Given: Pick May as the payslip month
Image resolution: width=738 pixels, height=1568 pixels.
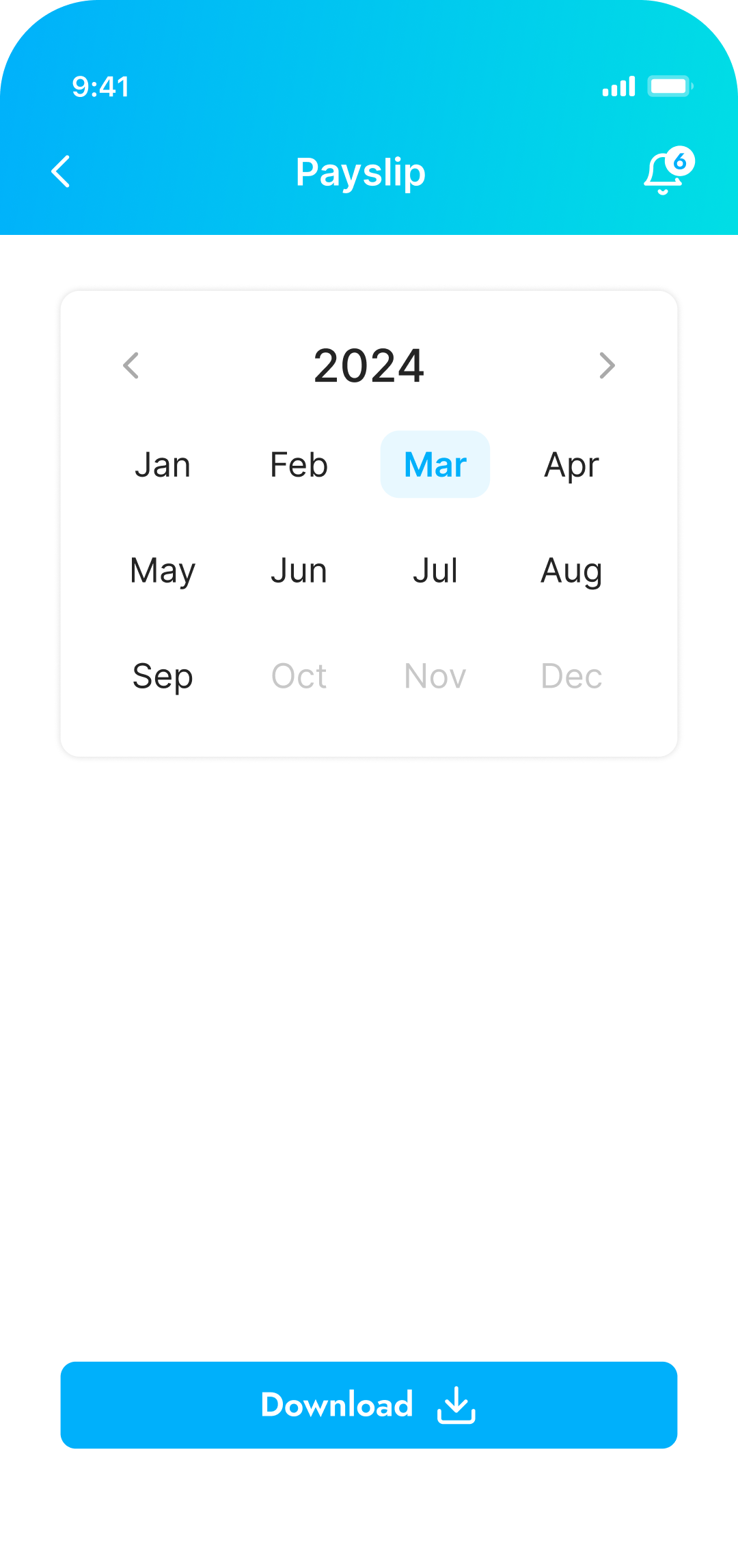Looking at the screenshot, I should 163,570.
